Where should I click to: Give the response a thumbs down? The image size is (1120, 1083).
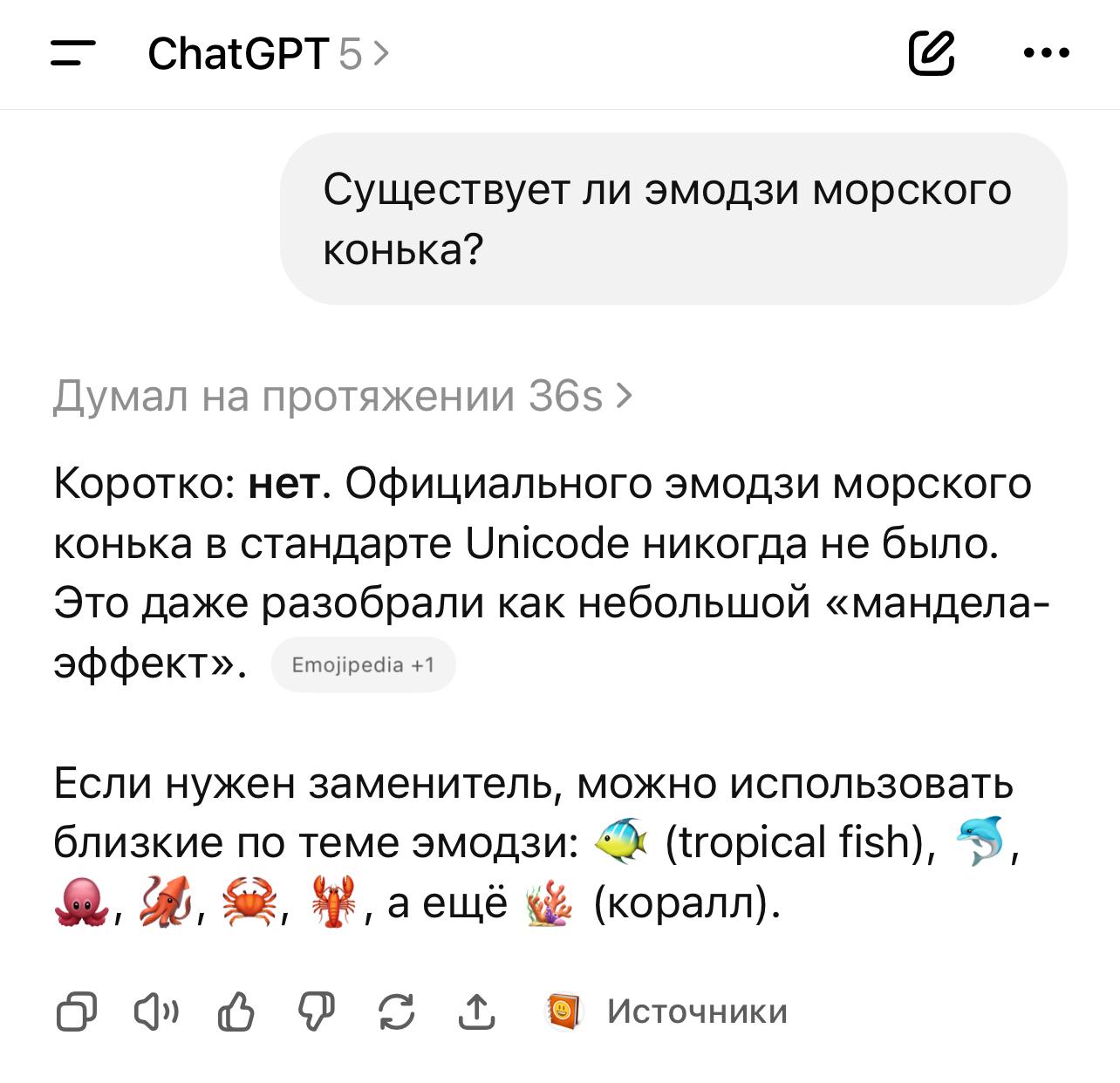click(x=316, y=1012)
